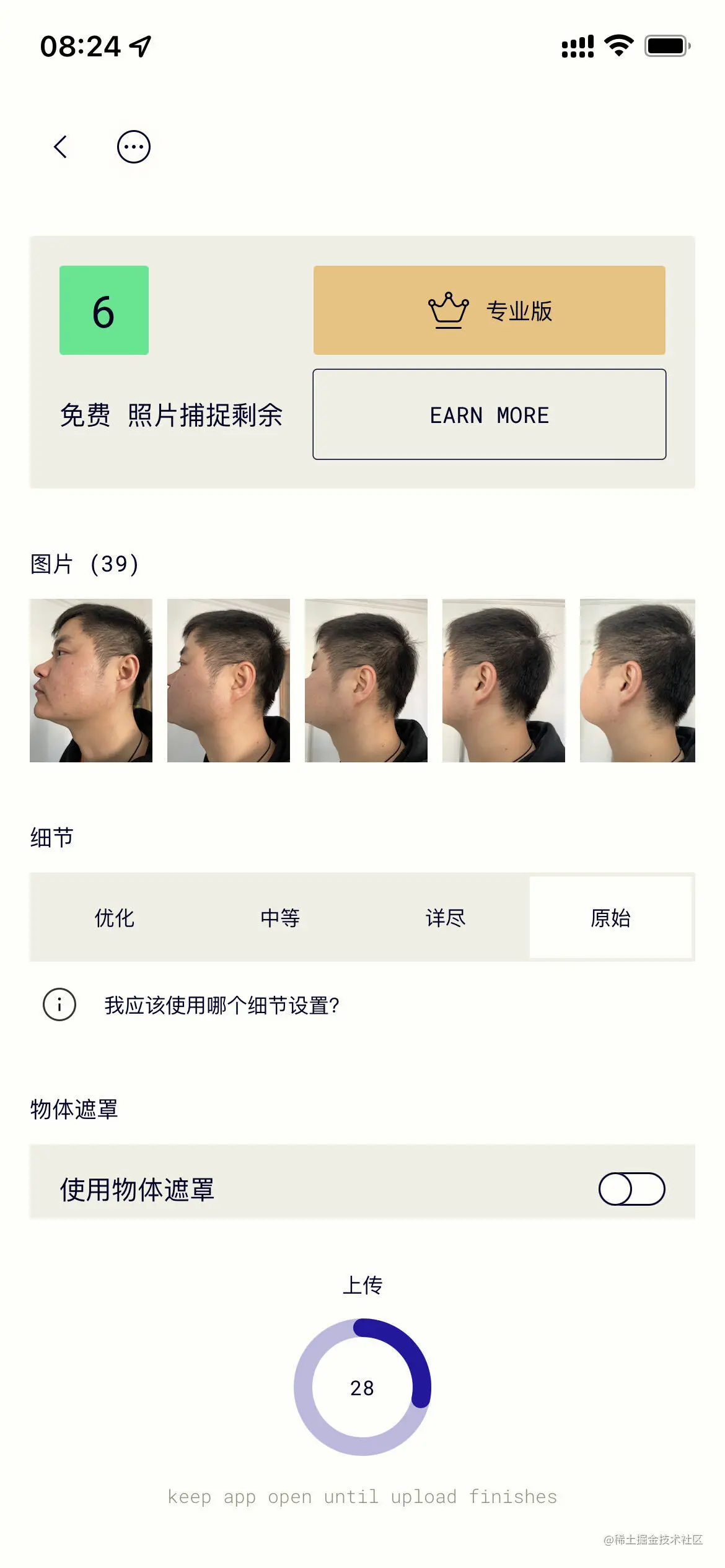Choose the 详尽 detail option
This screenshot has height=1568, width=725.
(445, 917)
